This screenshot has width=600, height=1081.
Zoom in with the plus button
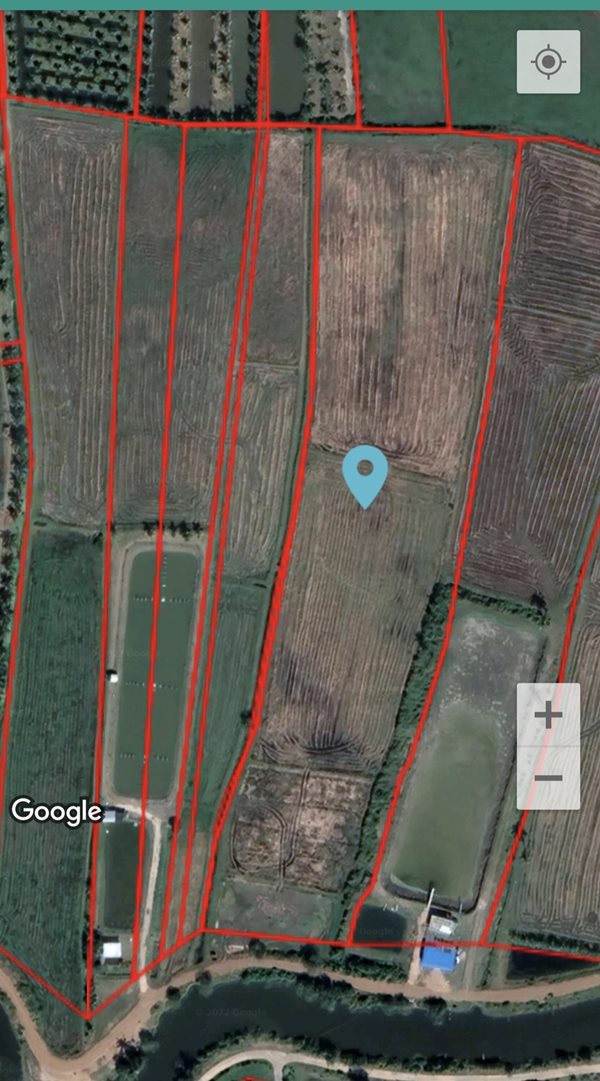point(548,715)
